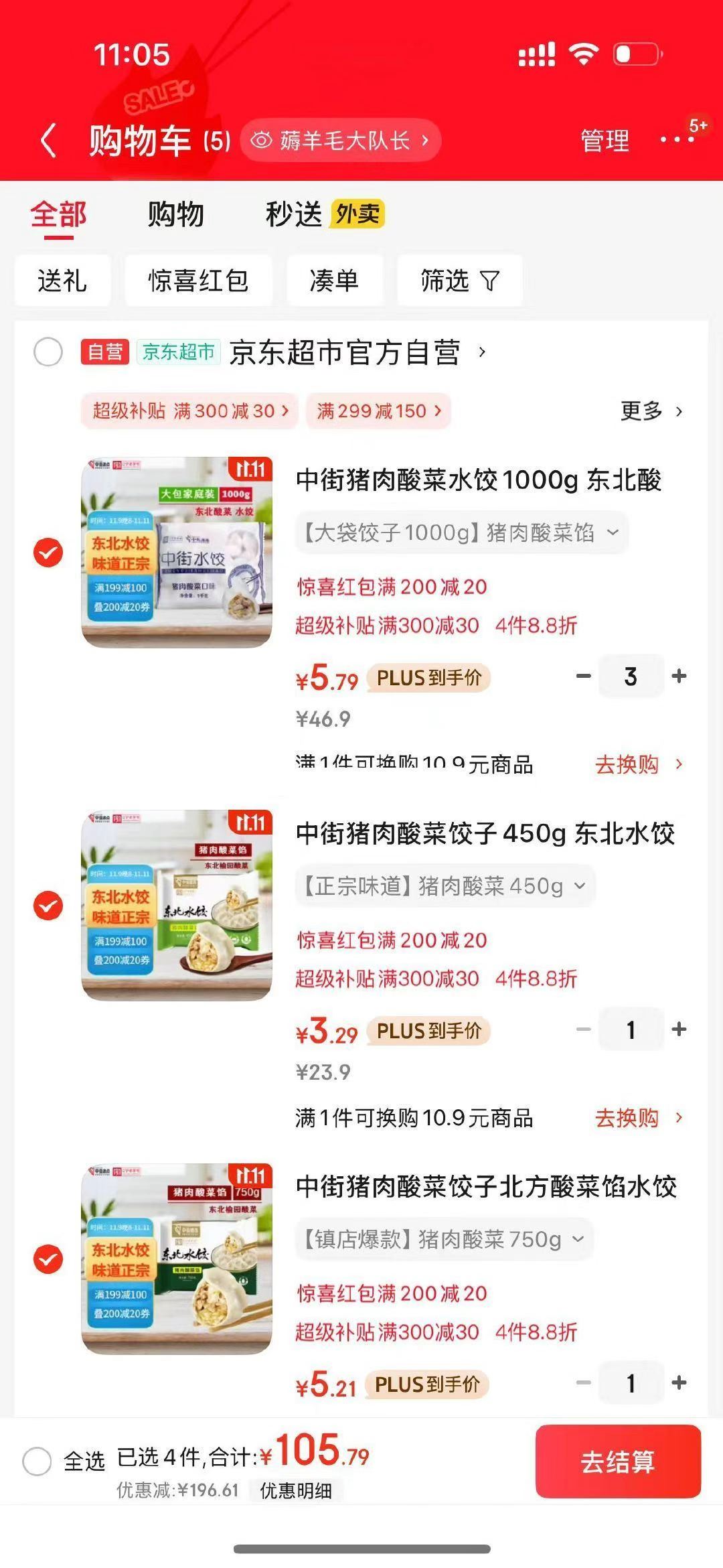Open the three-dot more menu with 5+ badge
Viewport: 723px width, 1568px height.
click(x=676, y=141)
